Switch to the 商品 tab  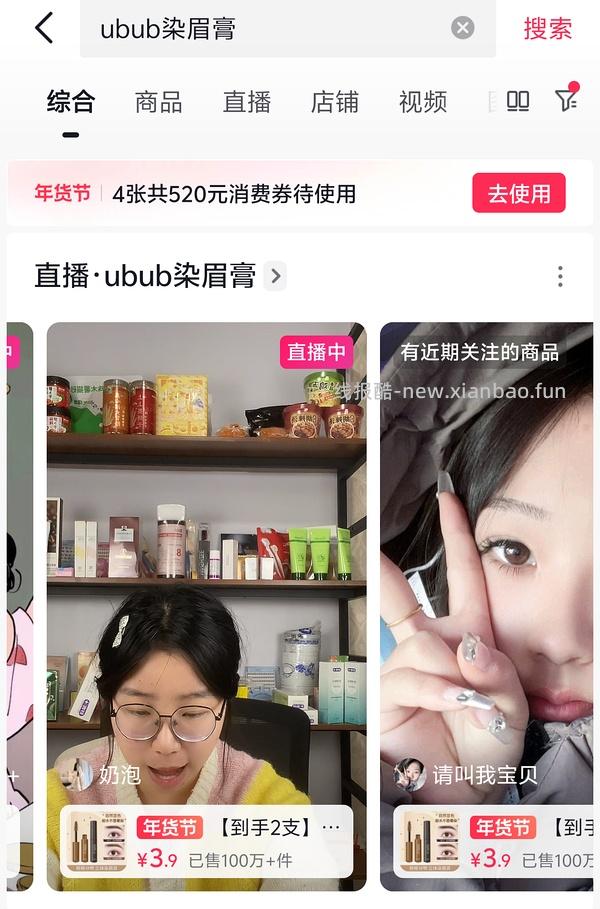pos(158,102)
